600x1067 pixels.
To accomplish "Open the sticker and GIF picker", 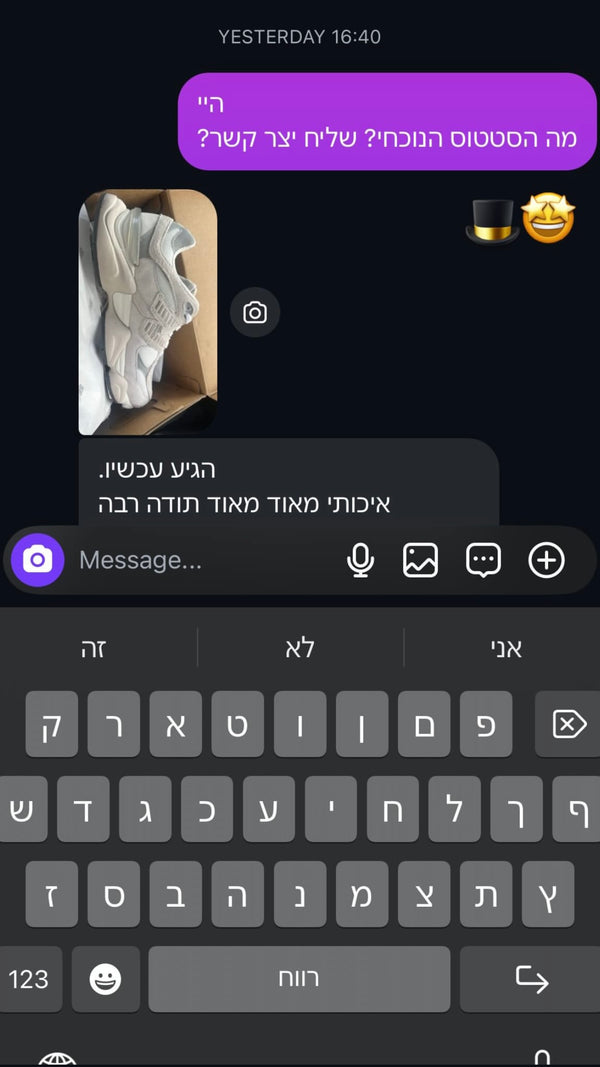I will (483, 560).
